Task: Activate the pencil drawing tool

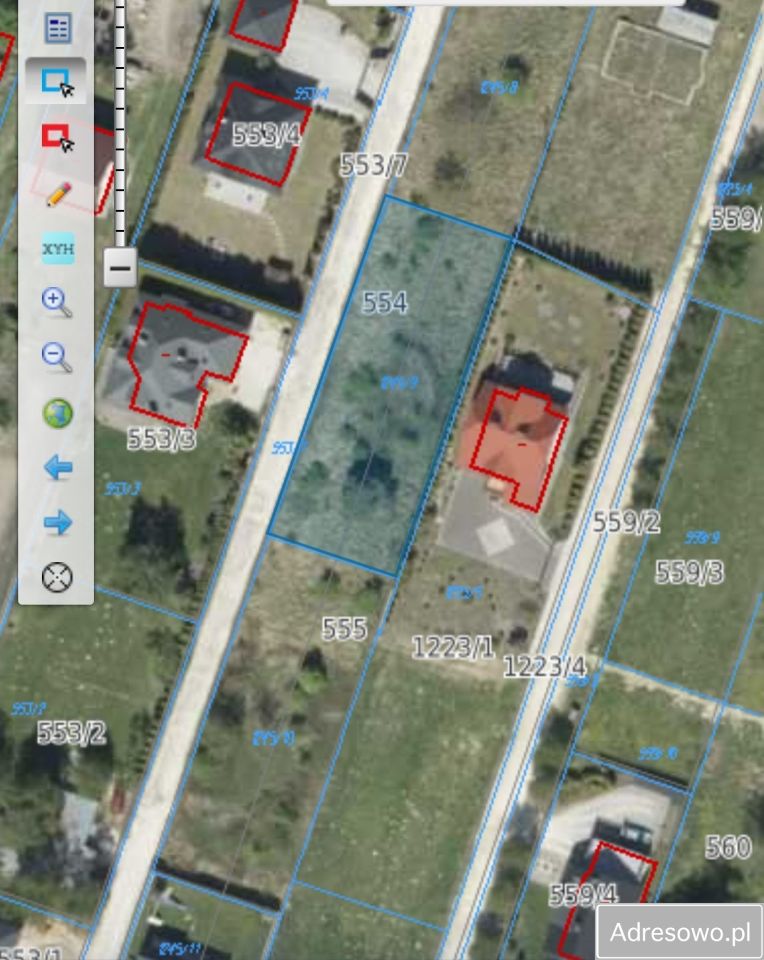Action: (x=57, y=192)
